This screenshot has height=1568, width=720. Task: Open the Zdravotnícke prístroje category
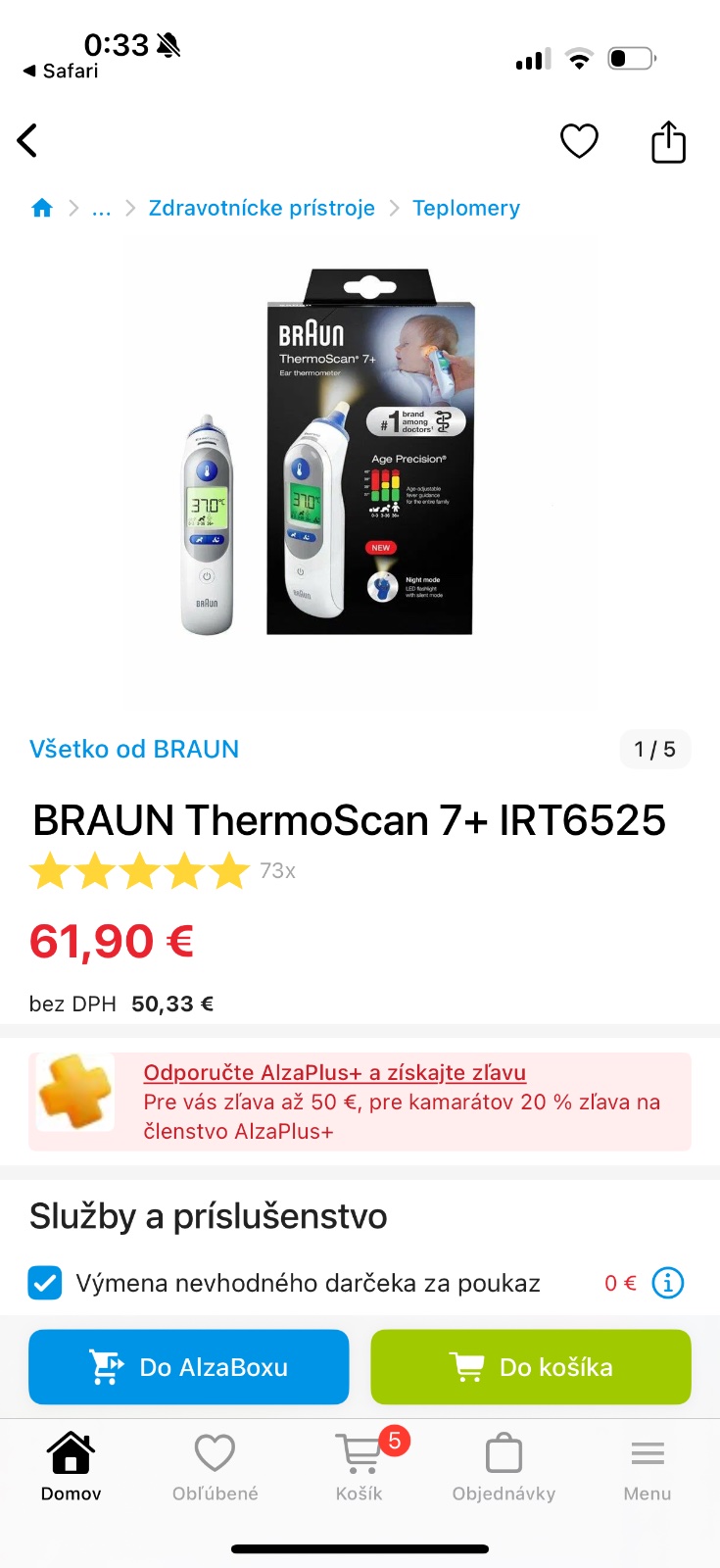(262, 208)
